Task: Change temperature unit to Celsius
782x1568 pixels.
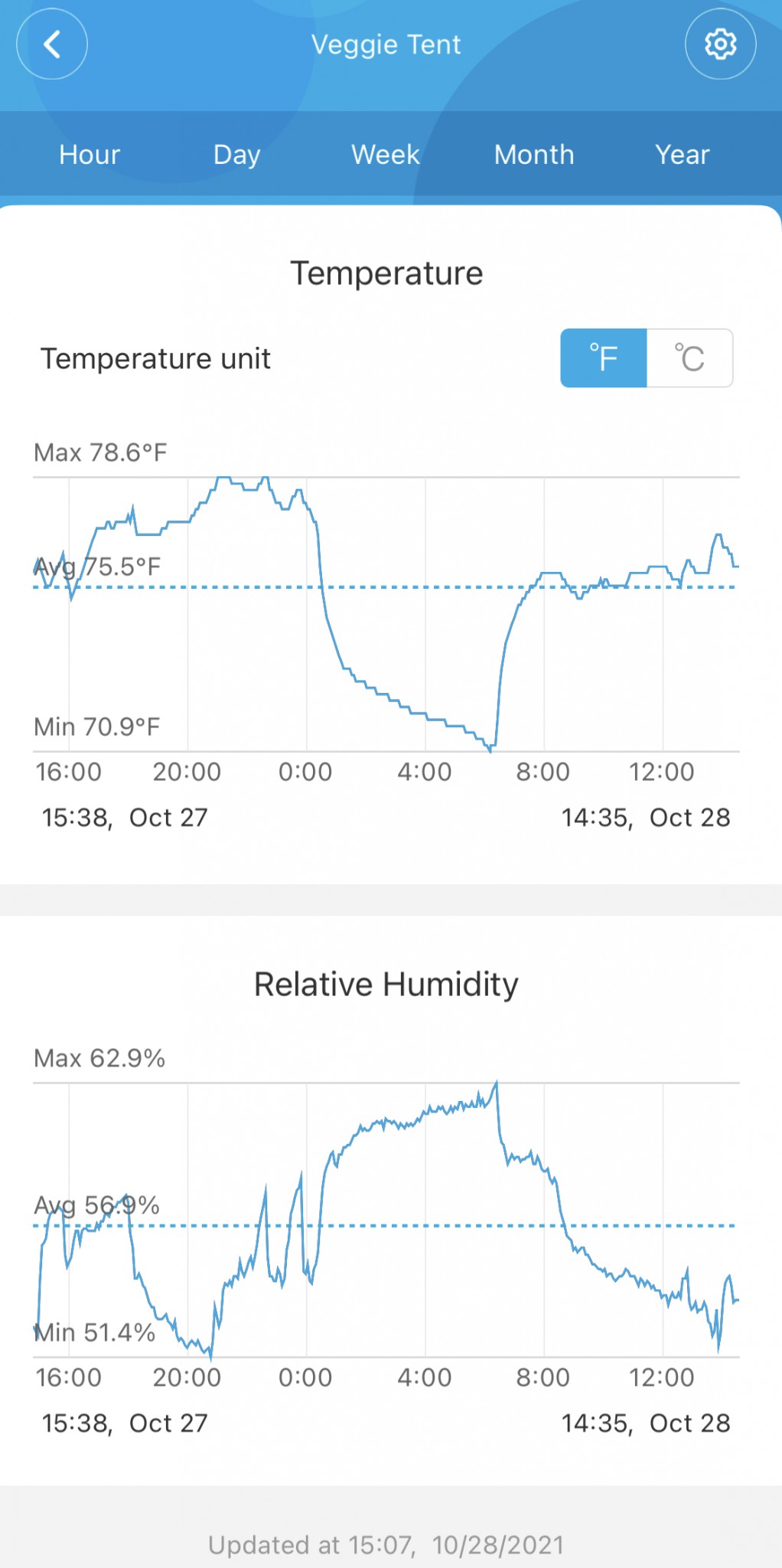Action: pos(689,358)
